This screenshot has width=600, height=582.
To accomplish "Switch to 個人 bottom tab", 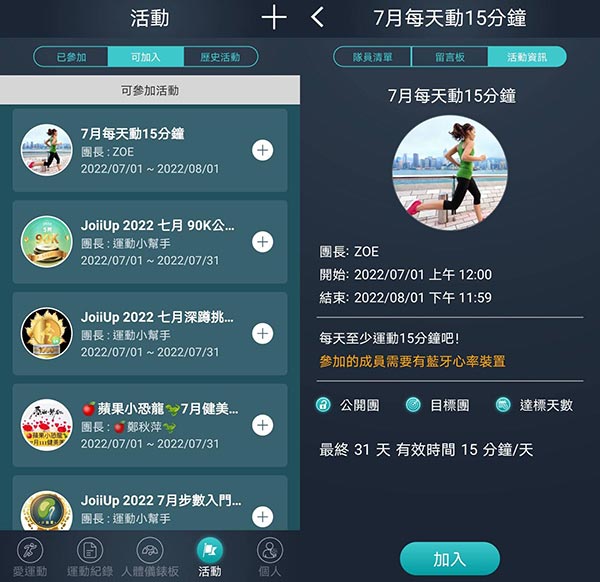I will [270, 556].
